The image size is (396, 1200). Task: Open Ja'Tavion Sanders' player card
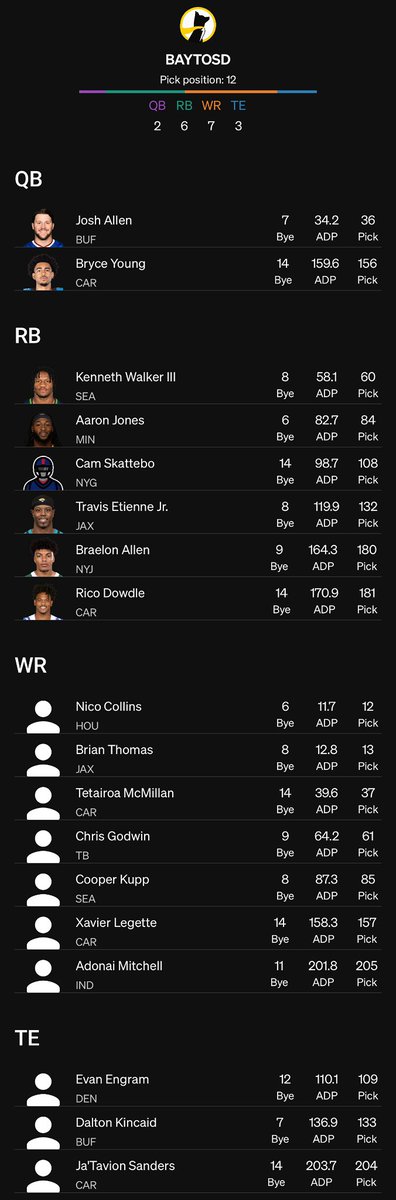coord(198,1173)
